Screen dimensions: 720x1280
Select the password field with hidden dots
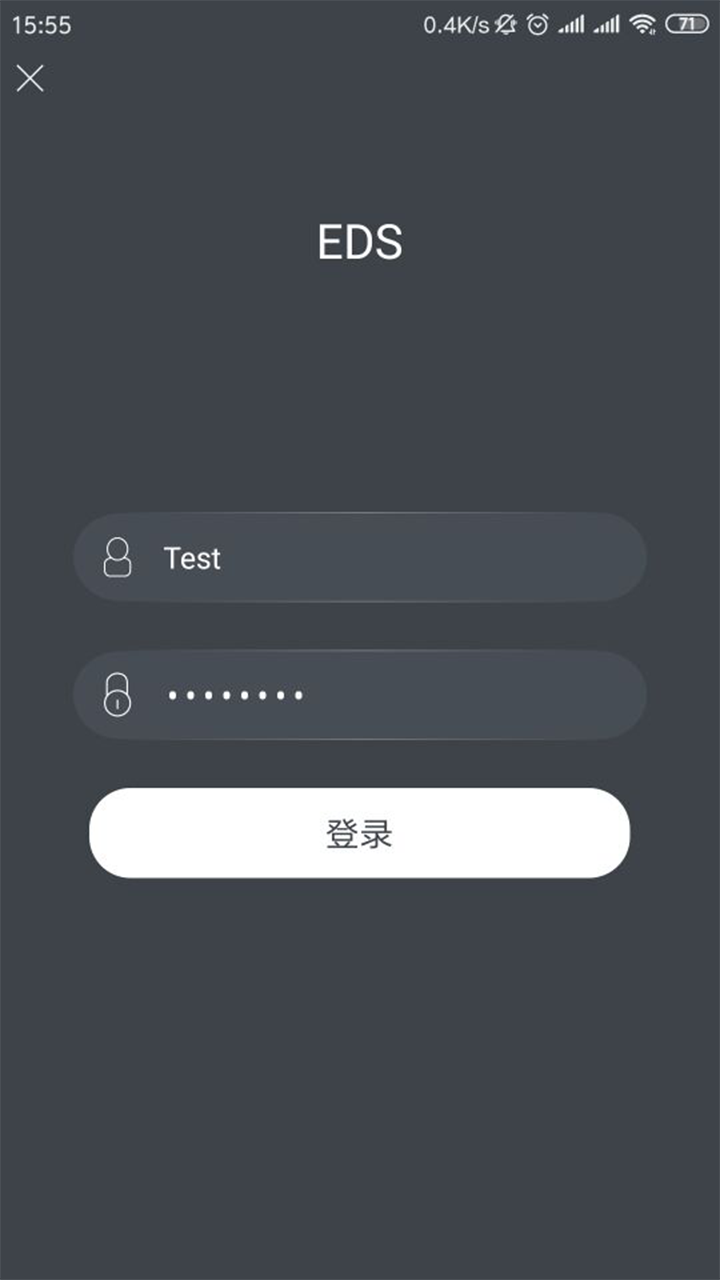pyautogui.click(x=360, y=694)
